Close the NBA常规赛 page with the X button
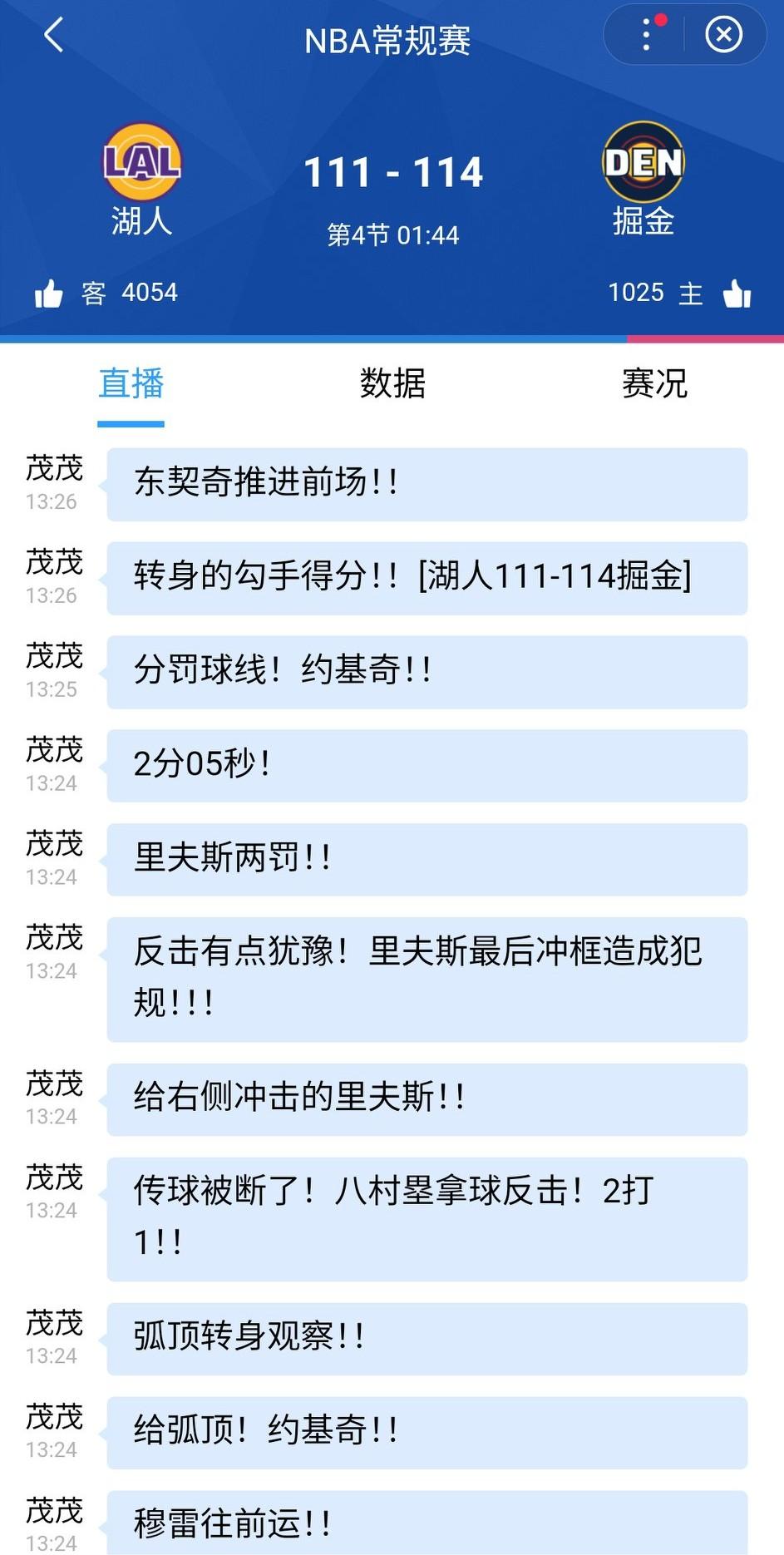The width and height of the screenshot is (784, 1555). [724, 35]
